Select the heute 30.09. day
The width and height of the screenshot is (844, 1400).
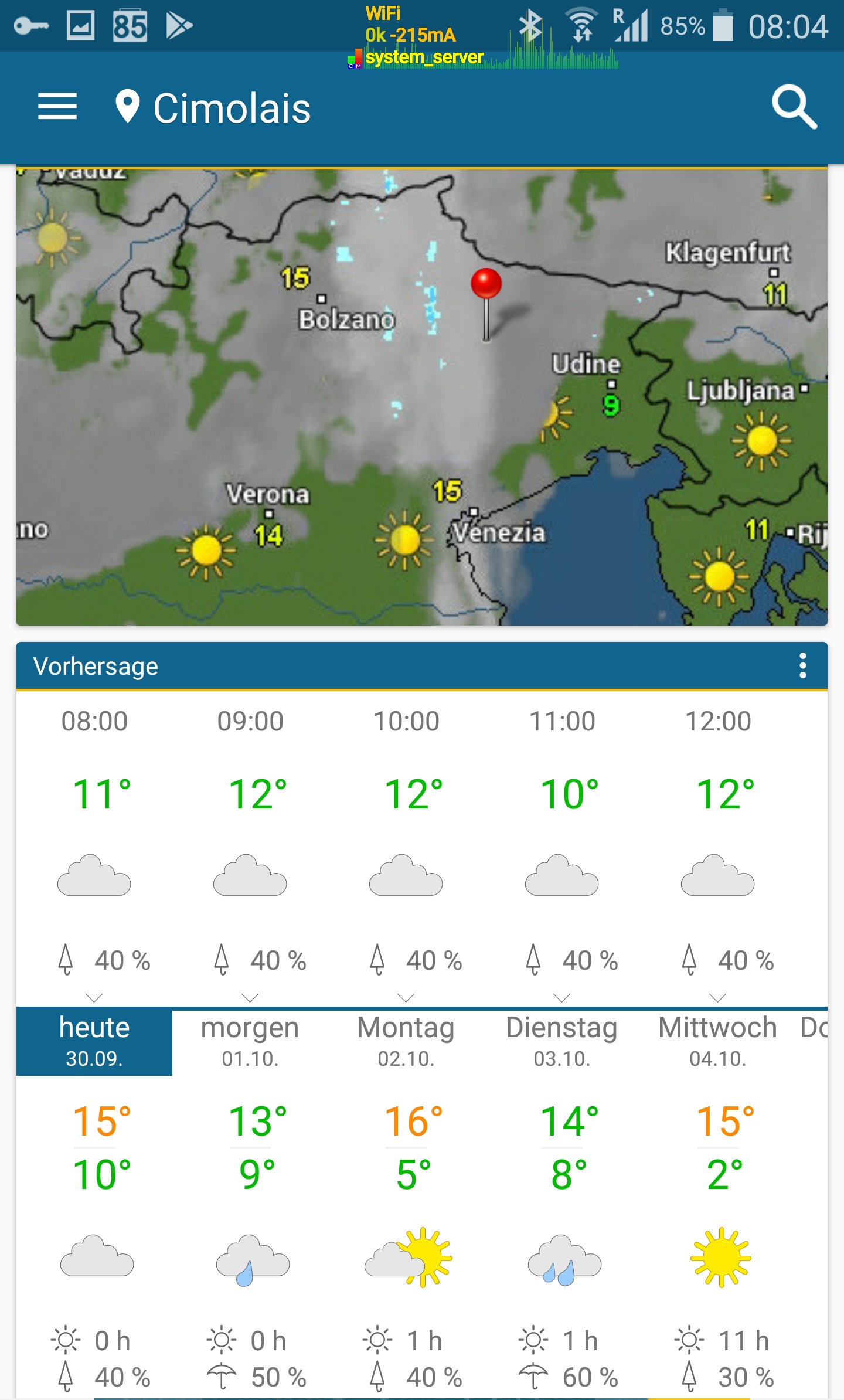pyautogui.click(x=94, y=1042)
